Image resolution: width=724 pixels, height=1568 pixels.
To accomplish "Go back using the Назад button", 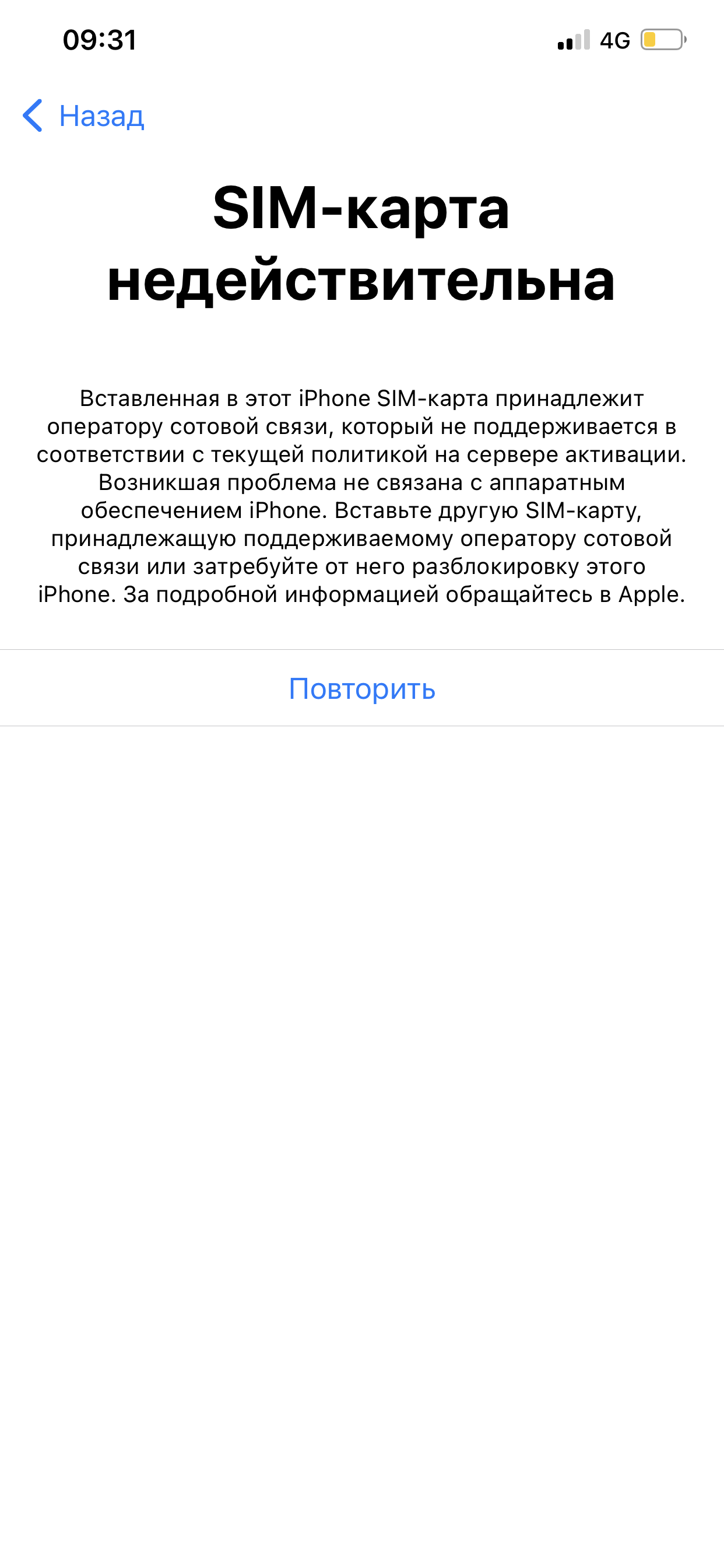I will 83,116.
